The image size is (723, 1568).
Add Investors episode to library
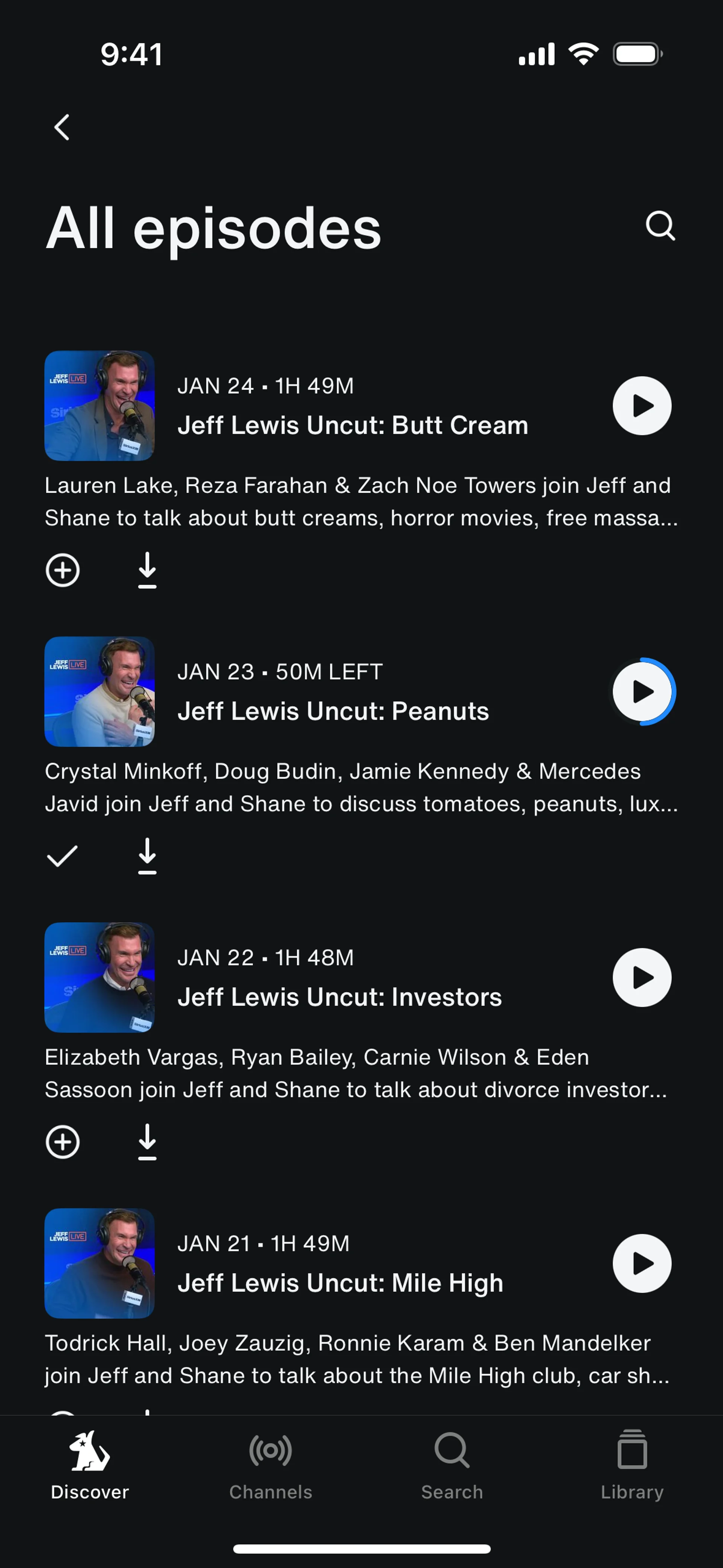point(63,1142)
